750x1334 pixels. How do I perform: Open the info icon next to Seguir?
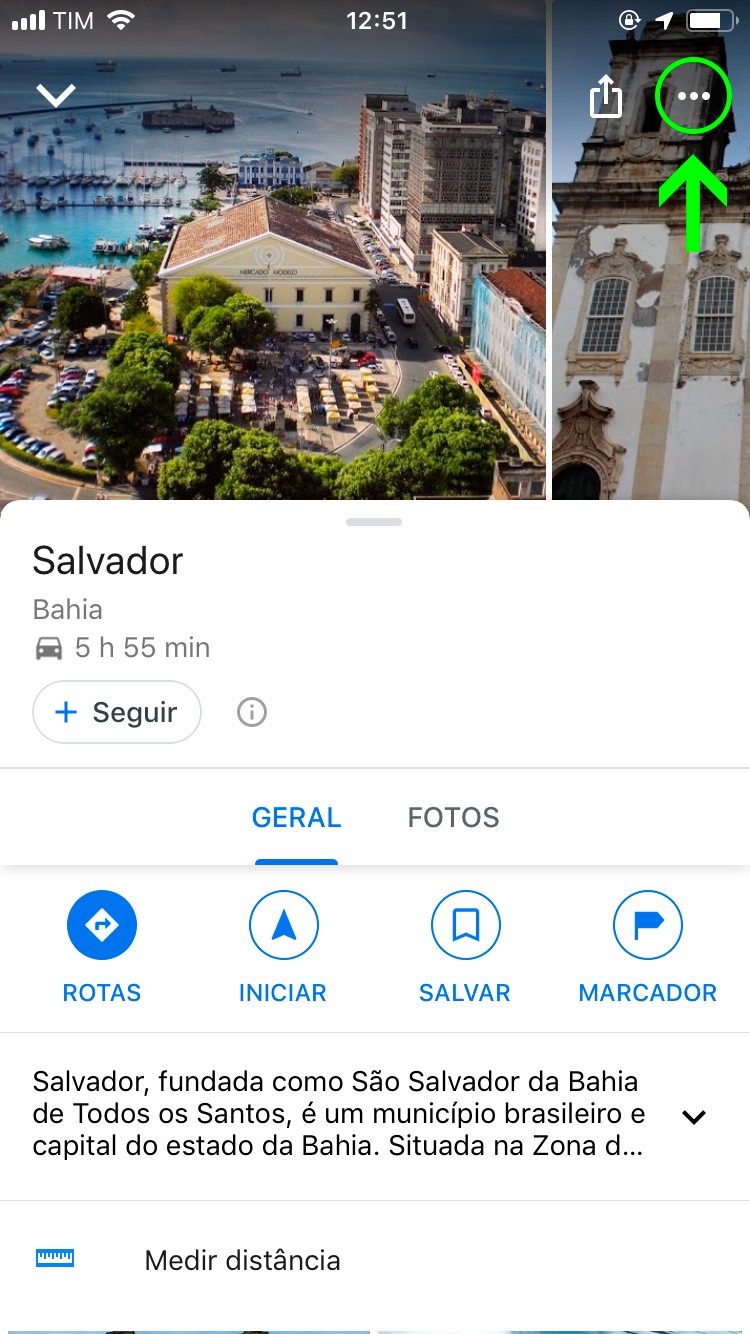[252, 712]
